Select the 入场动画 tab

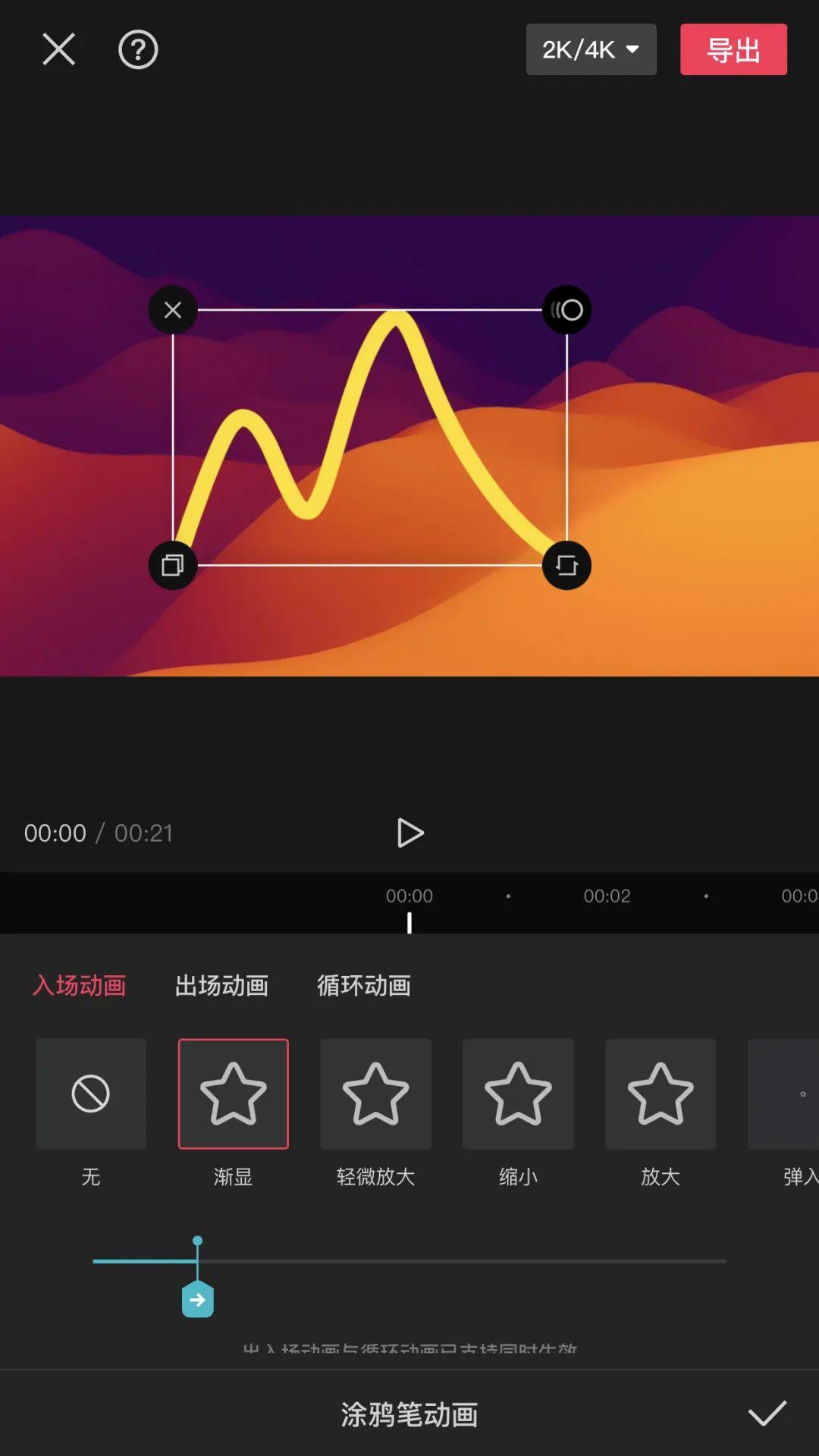80,985
